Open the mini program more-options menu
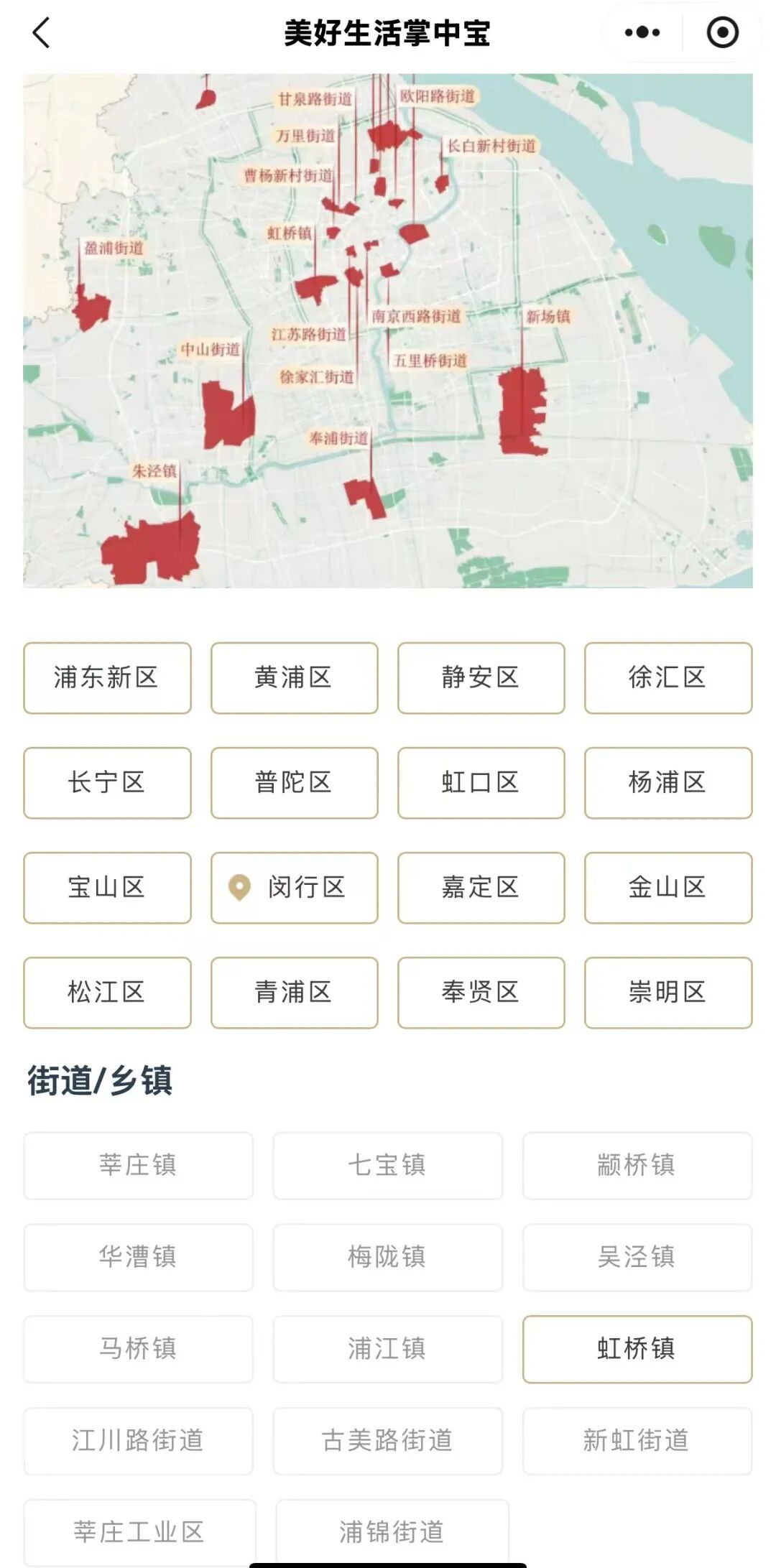 pos(642,33)
